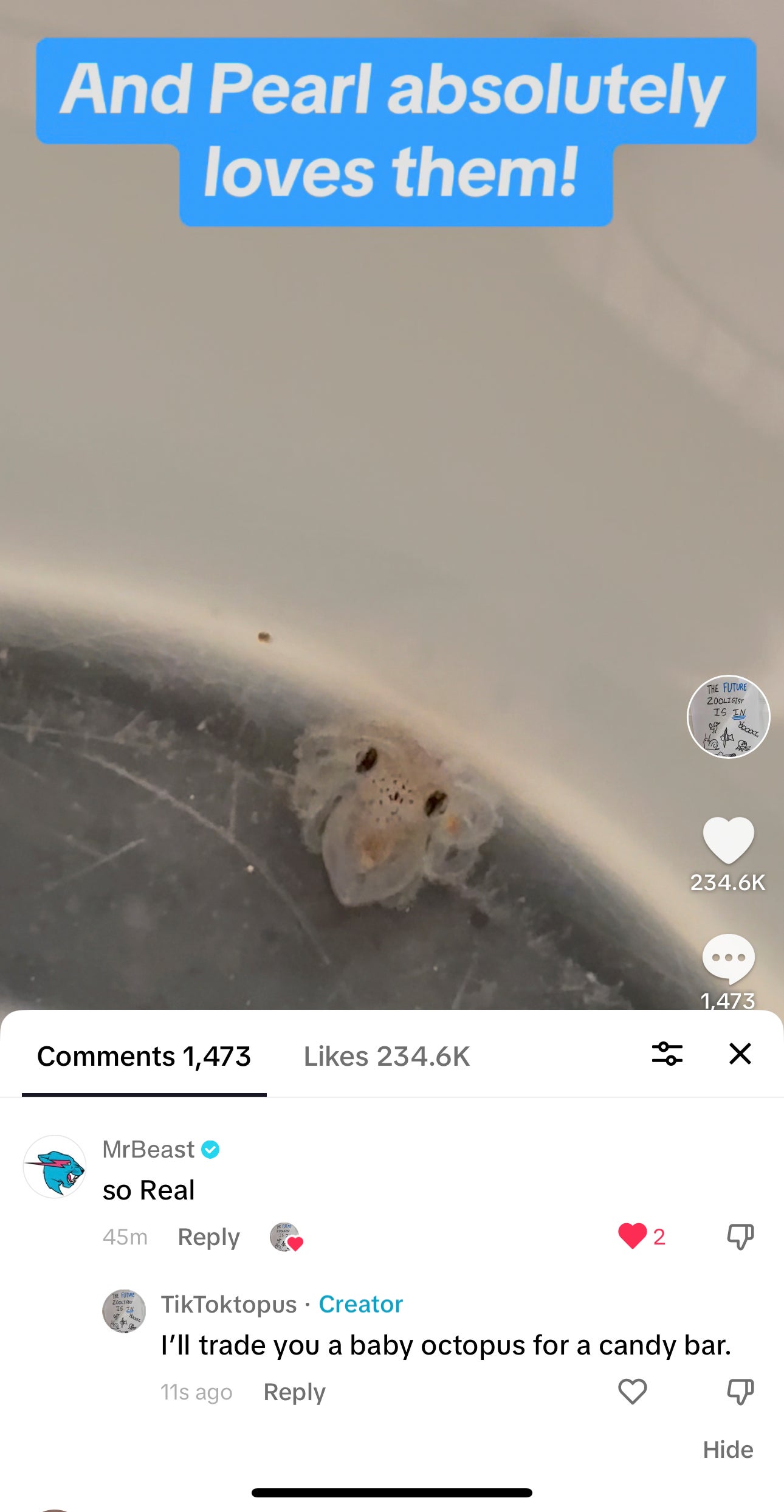Close the comments panel

(x=739, y=1055)
